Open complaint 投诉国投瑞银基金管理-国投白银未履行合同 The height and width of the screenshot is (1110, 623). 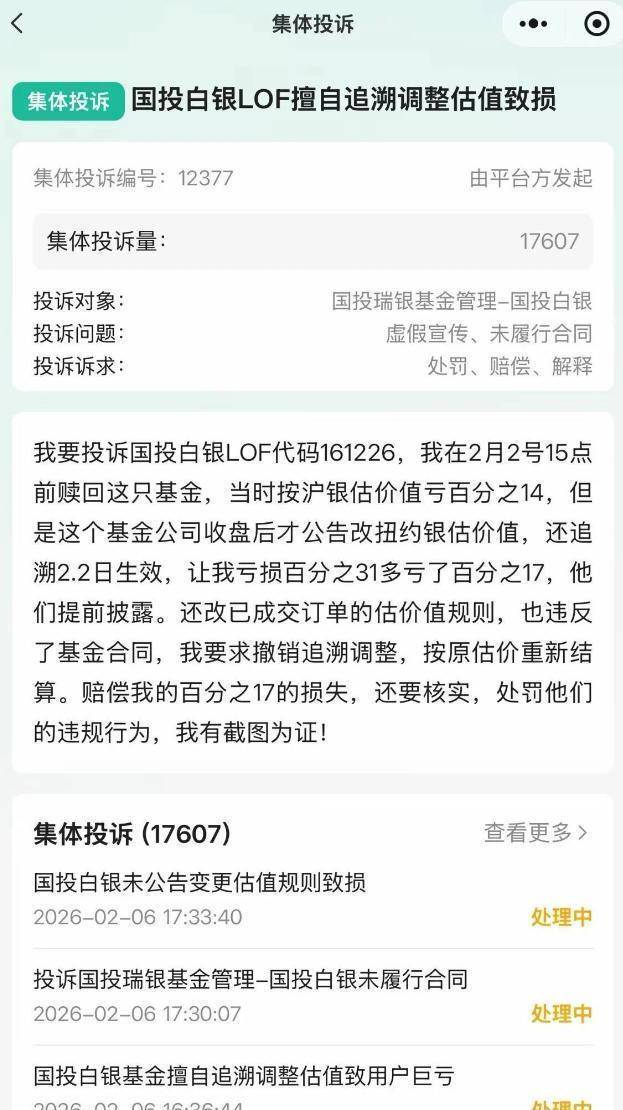[x=250, y=979]
